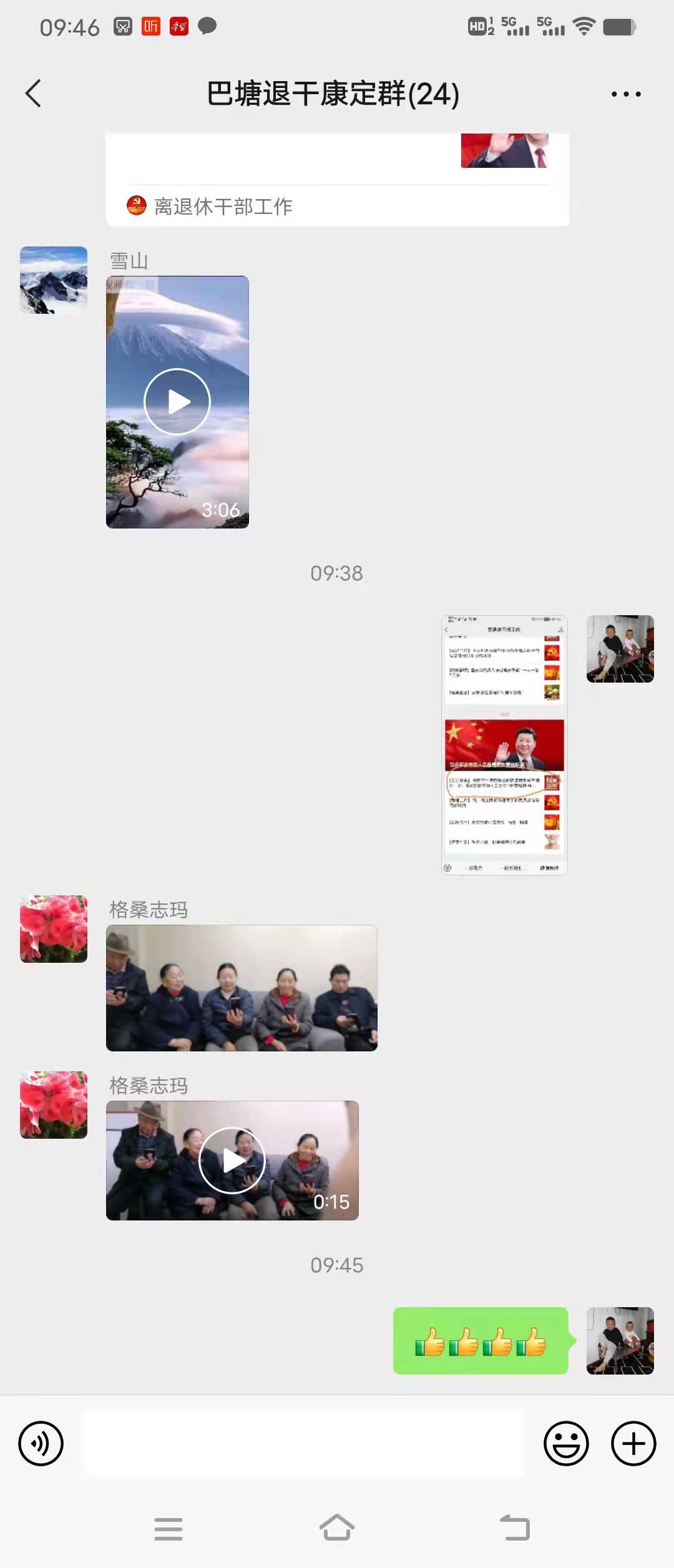
Task: Go to the system home screen
Action: pyautogui.click(x=337, y=1528)
